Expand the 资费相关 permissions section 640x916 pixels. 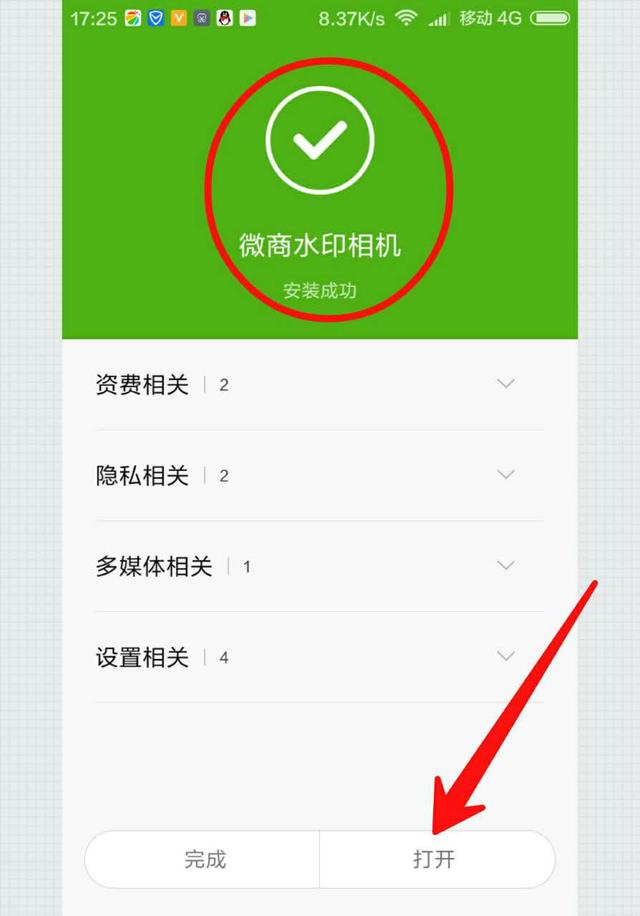[505, 384]
